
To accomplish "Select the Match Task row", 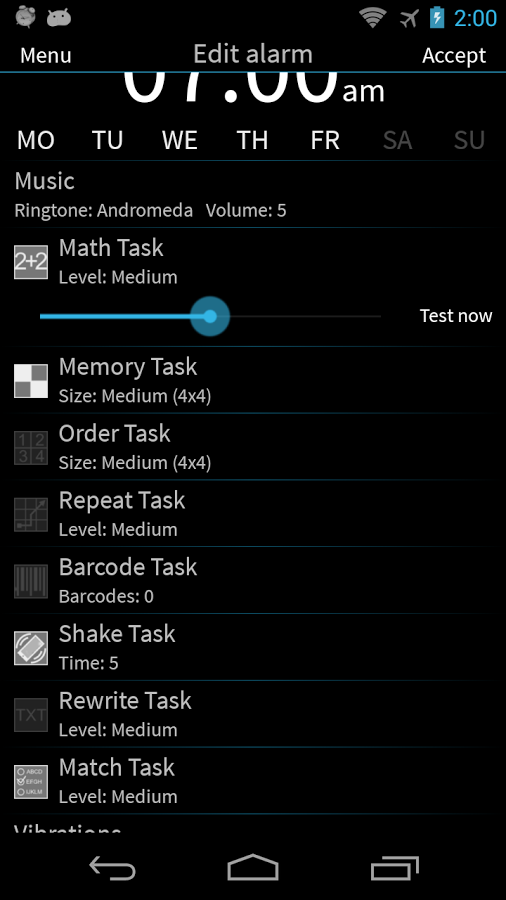I will [x=253, y=781].
